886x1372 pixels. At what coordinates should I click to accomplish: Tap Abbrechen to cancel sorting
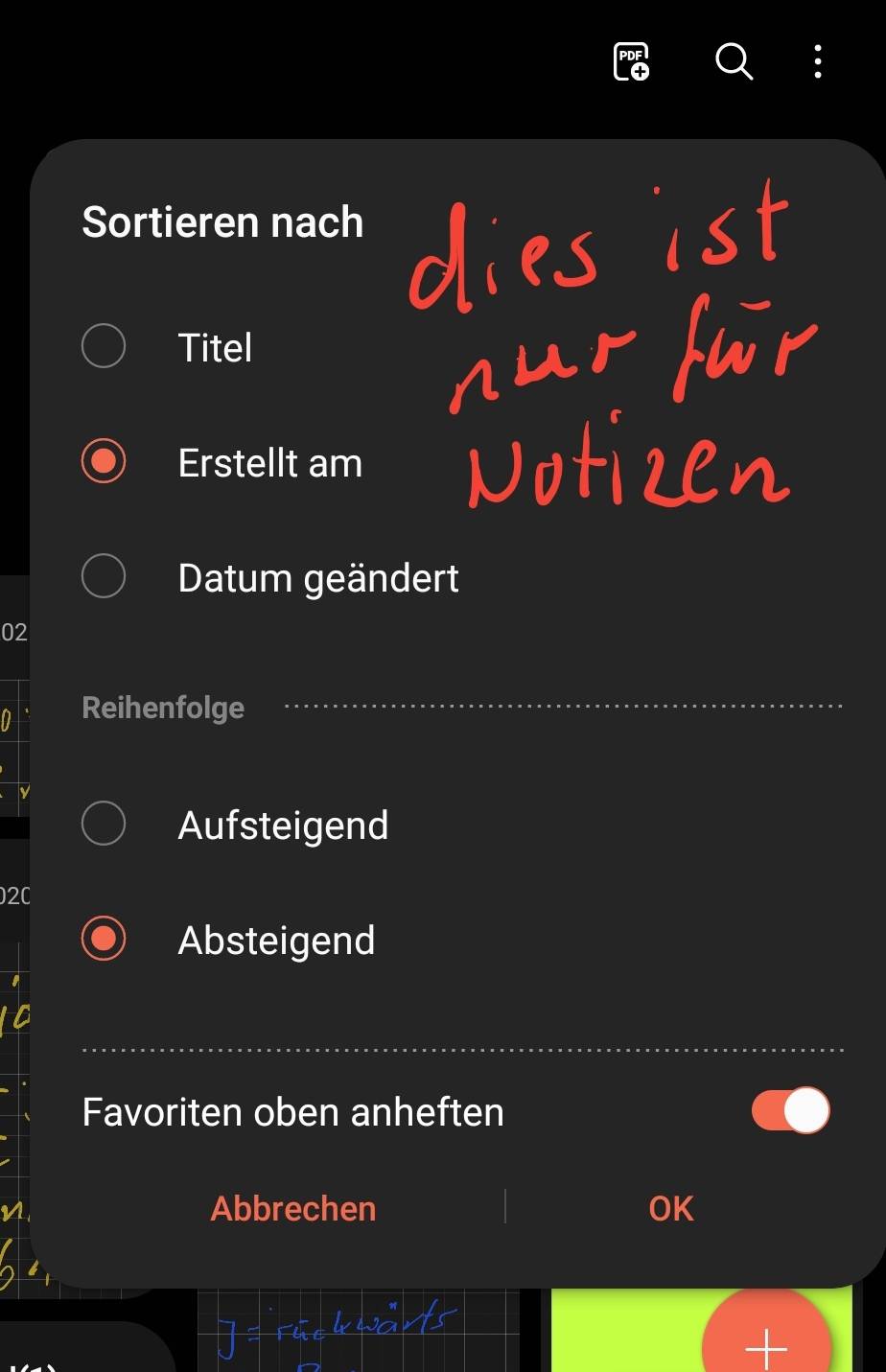(x=293, y=1208)
